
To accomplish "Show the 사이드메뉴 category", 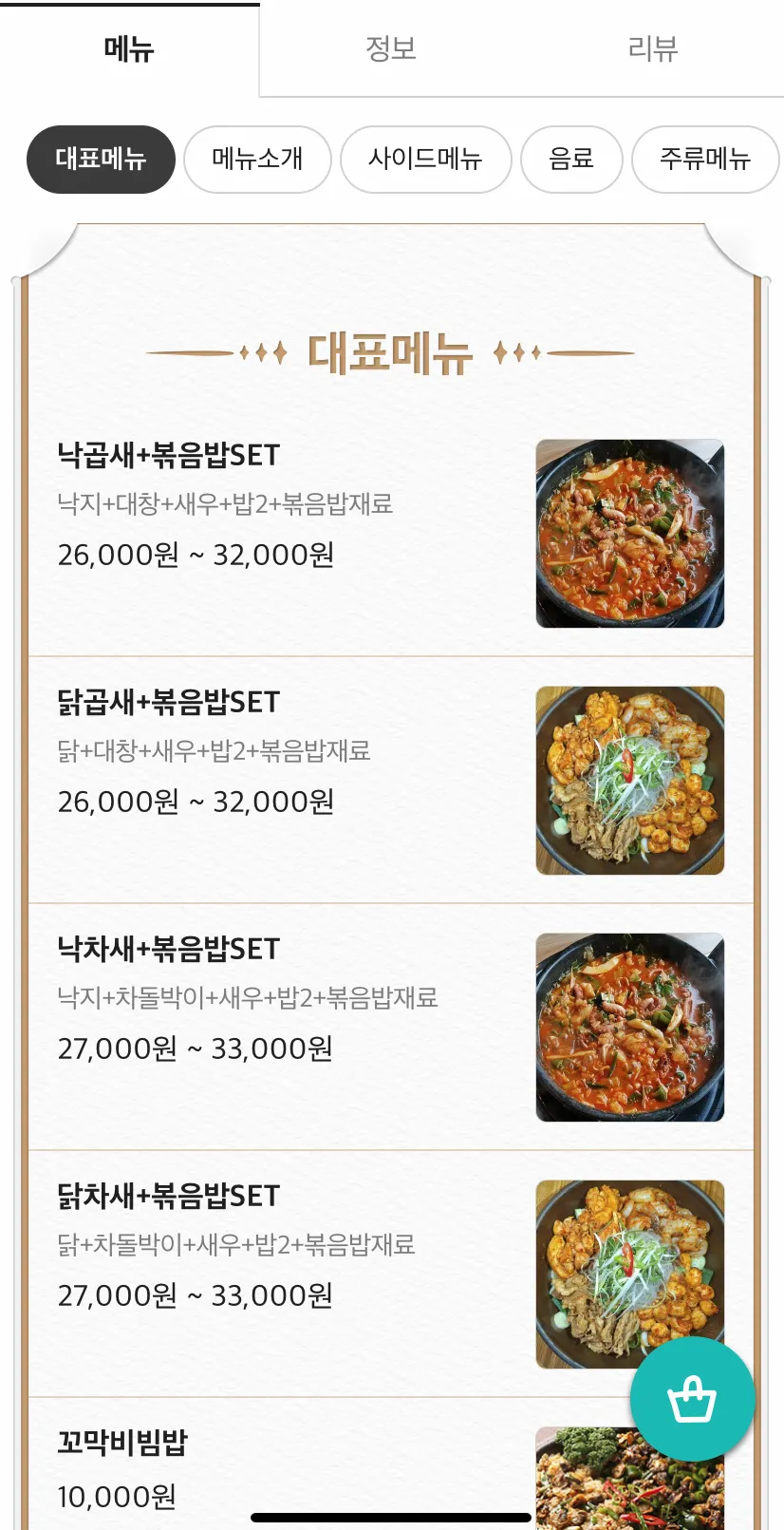I will (425, 159).
